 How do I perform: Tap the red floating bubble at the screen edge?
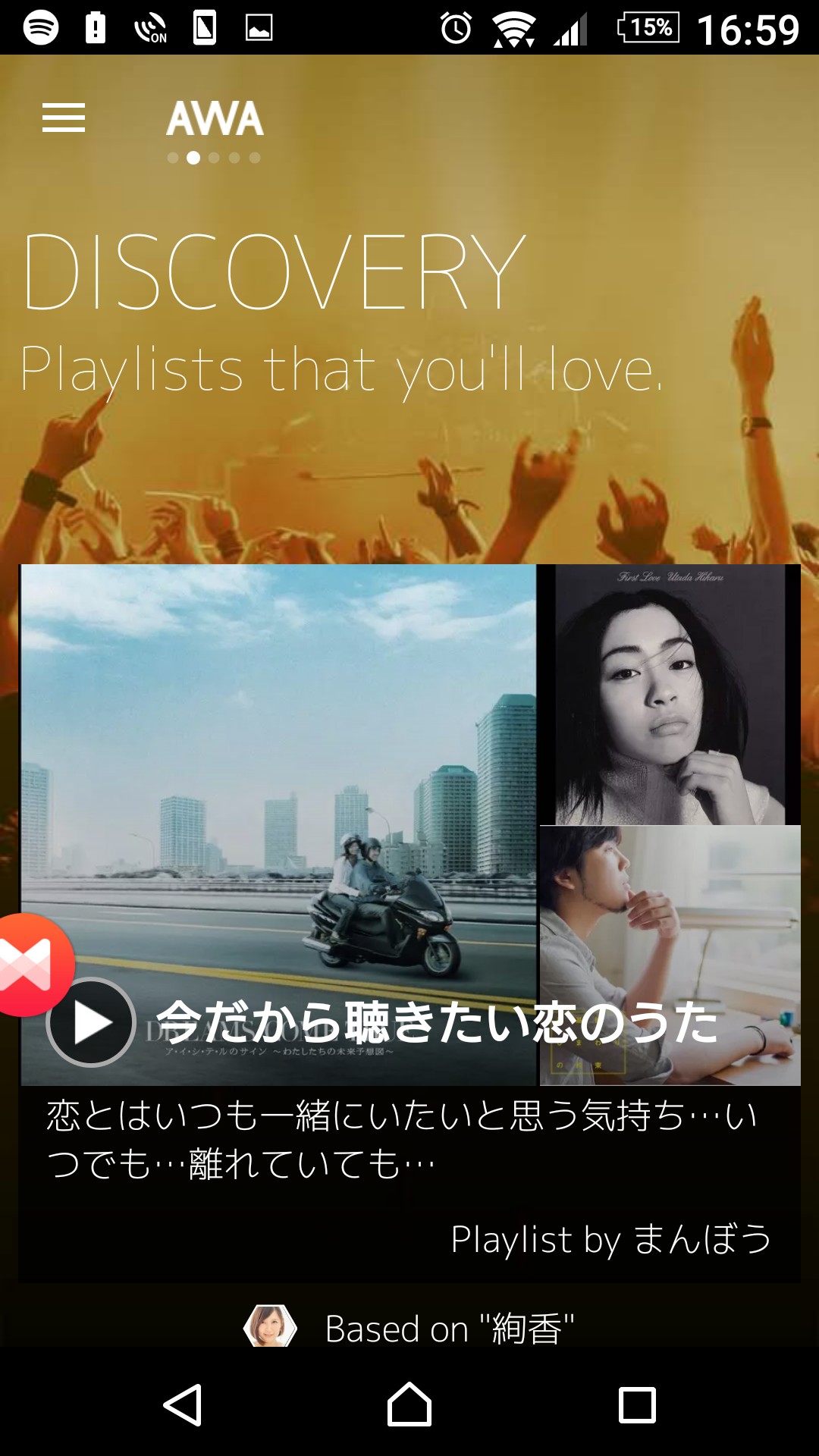pos(32,965)
